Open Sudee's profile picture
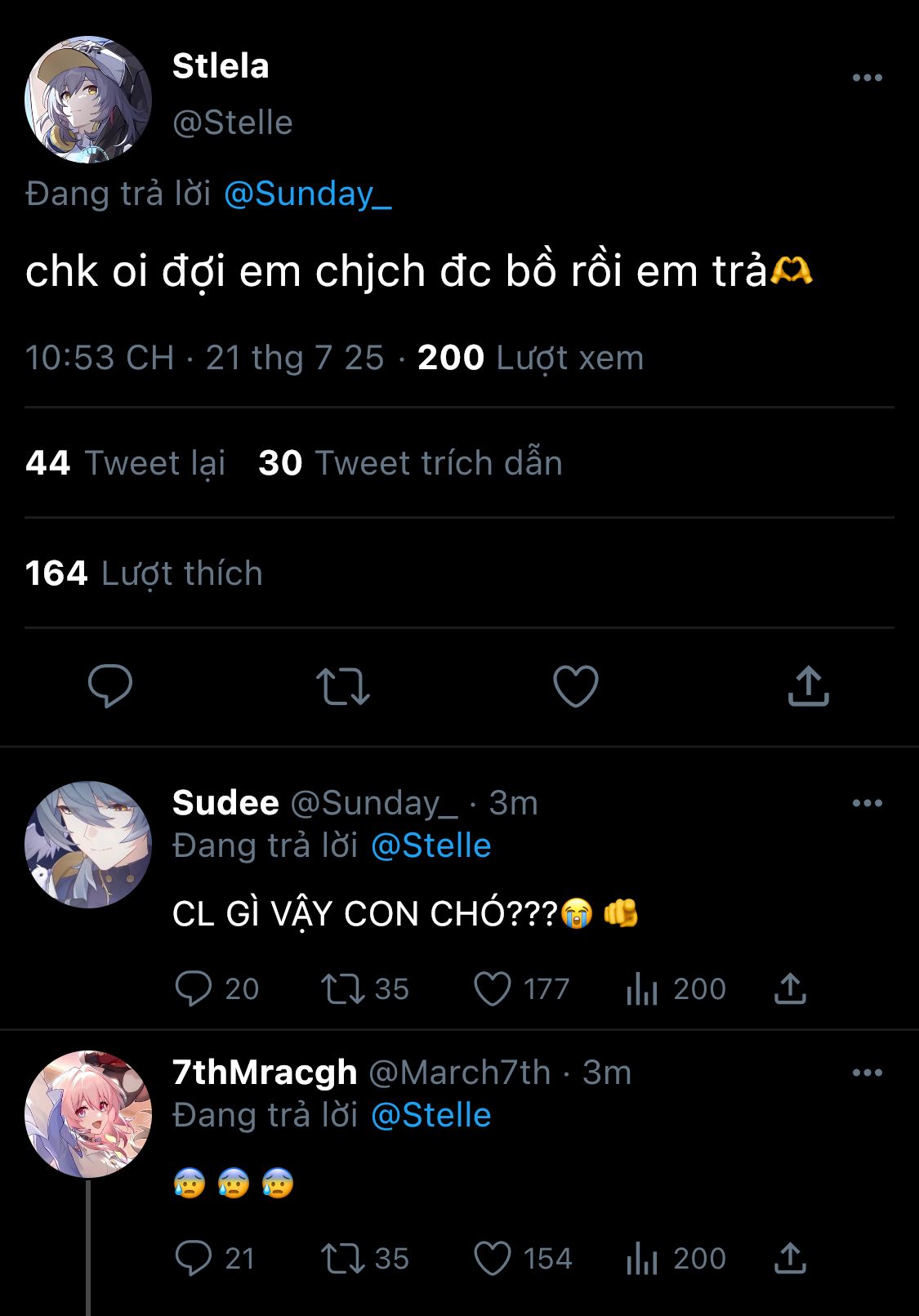The width and height of the screenshot is (919, 1316). click(x=88, y=845)
